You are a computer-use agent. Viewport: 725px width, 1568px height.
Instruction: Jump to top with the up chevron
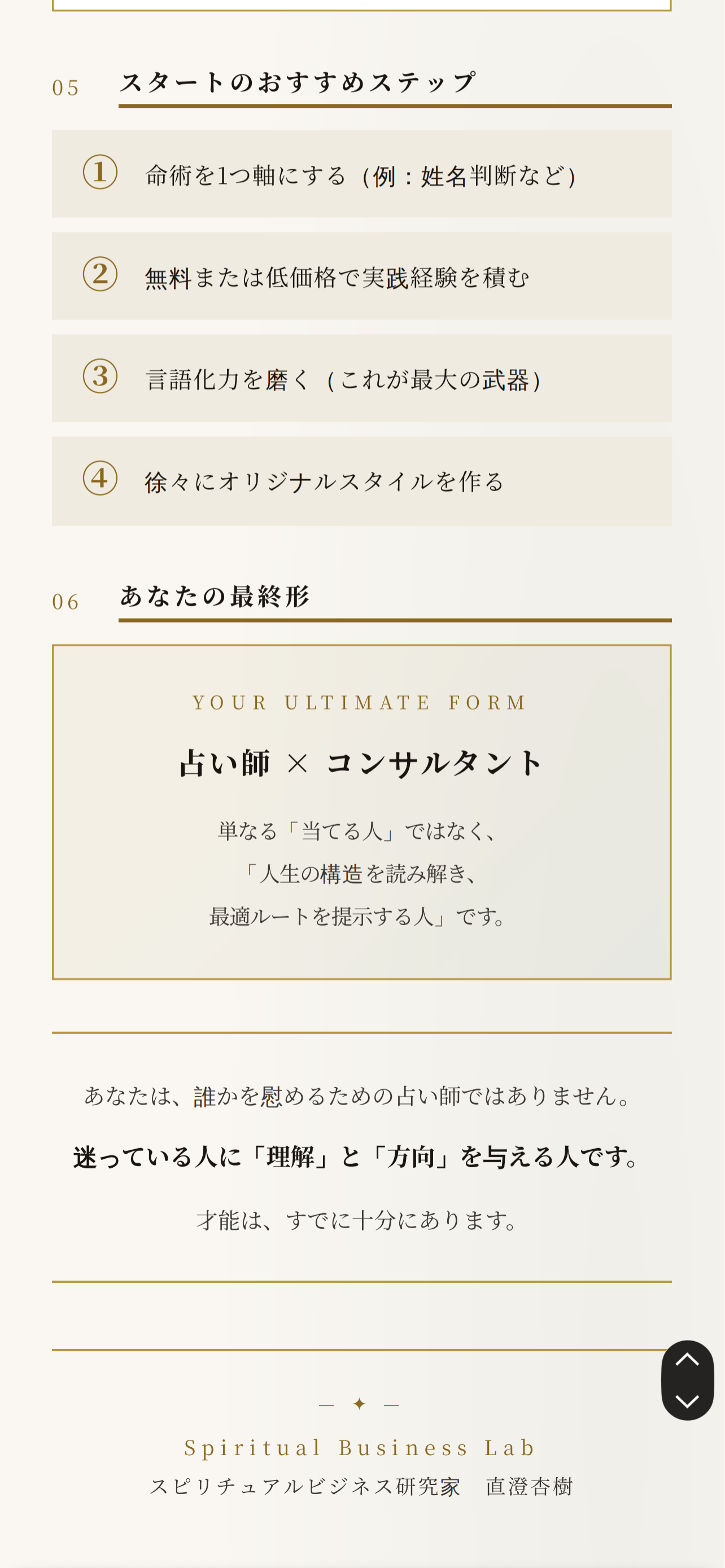pyautogui.click(x=687, y=1360)
